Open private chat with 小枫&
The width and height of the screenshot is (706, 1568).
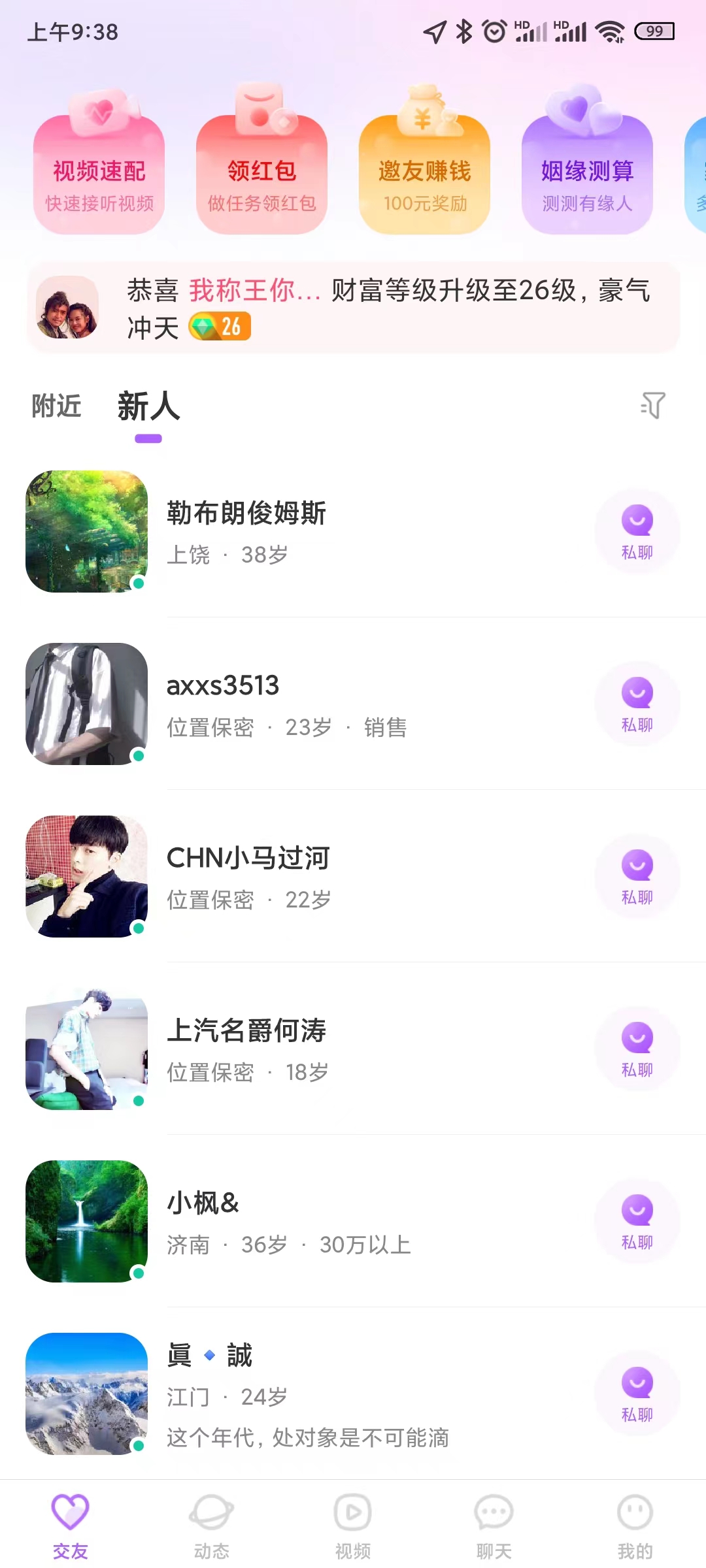click(637, 1222)
